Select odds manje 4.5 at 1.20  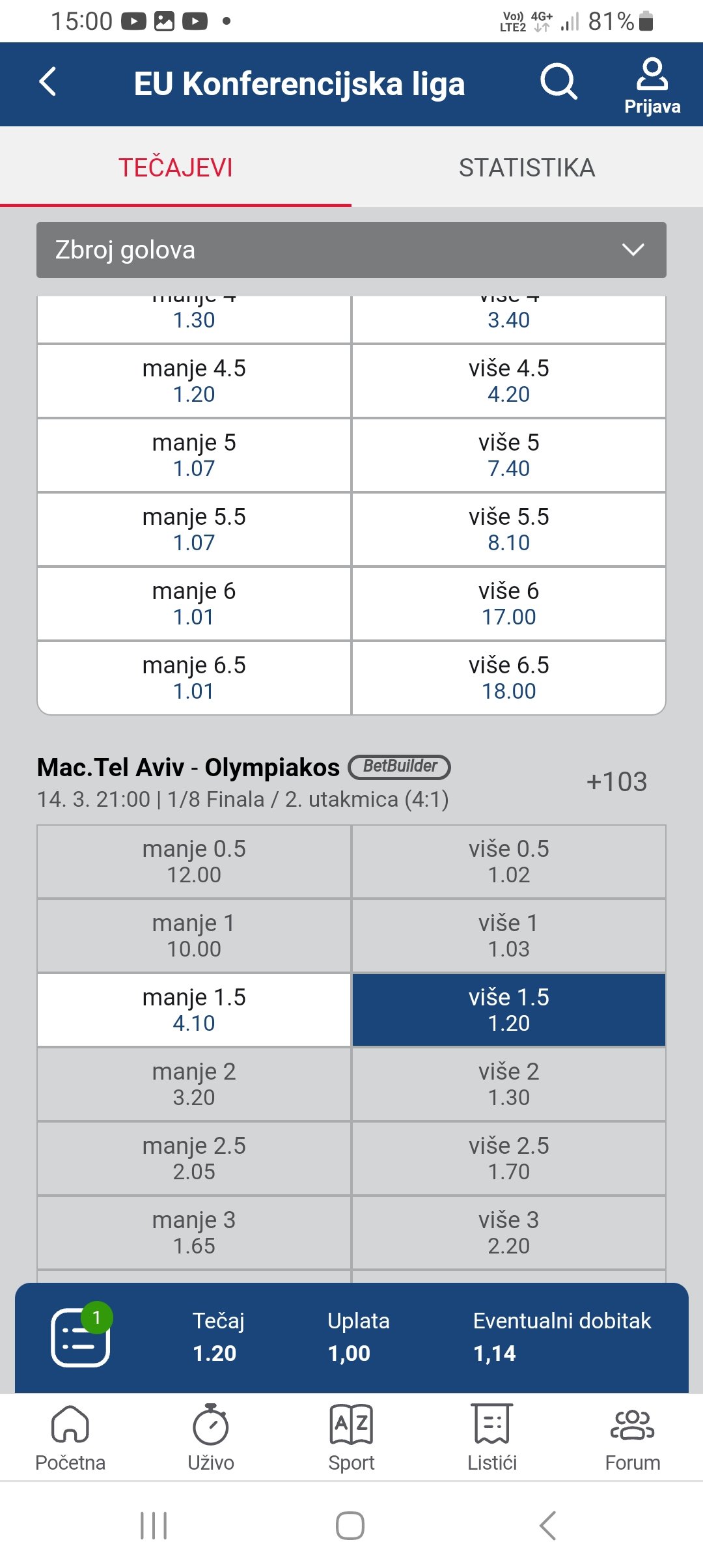tap(194, 381)
